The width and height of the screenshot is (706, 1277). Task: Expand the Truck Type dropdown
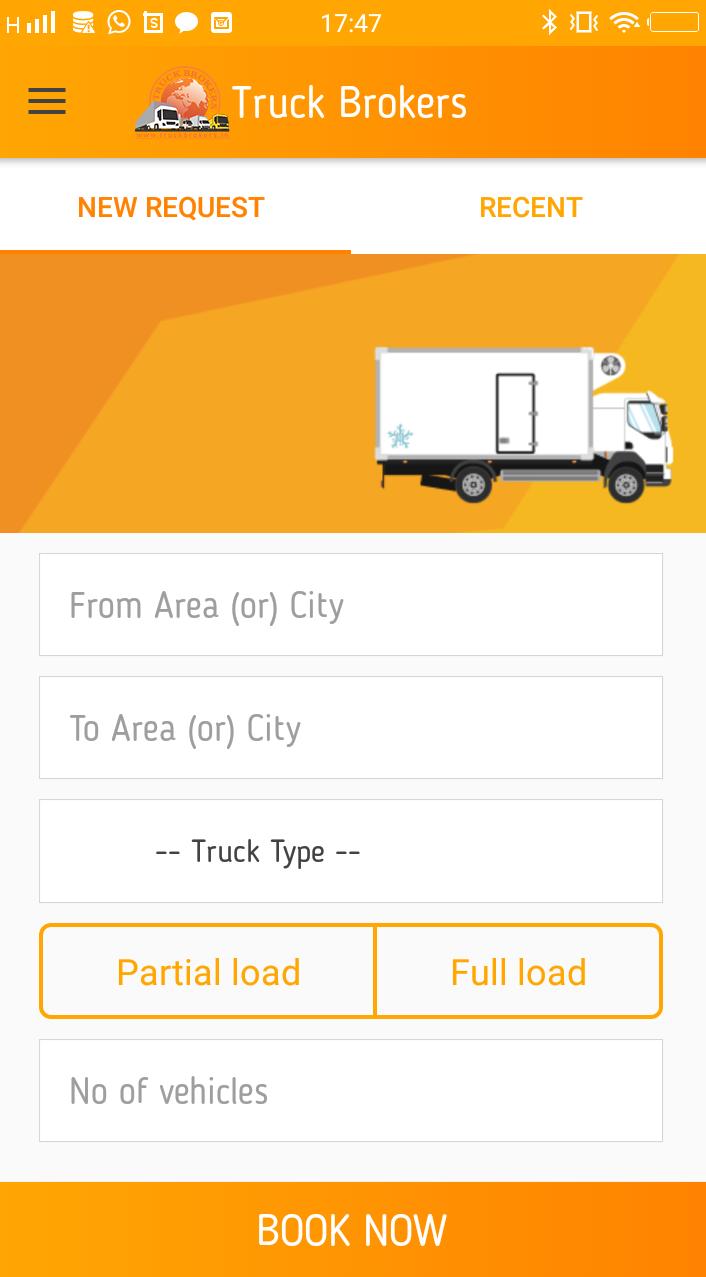coord(350,851)
